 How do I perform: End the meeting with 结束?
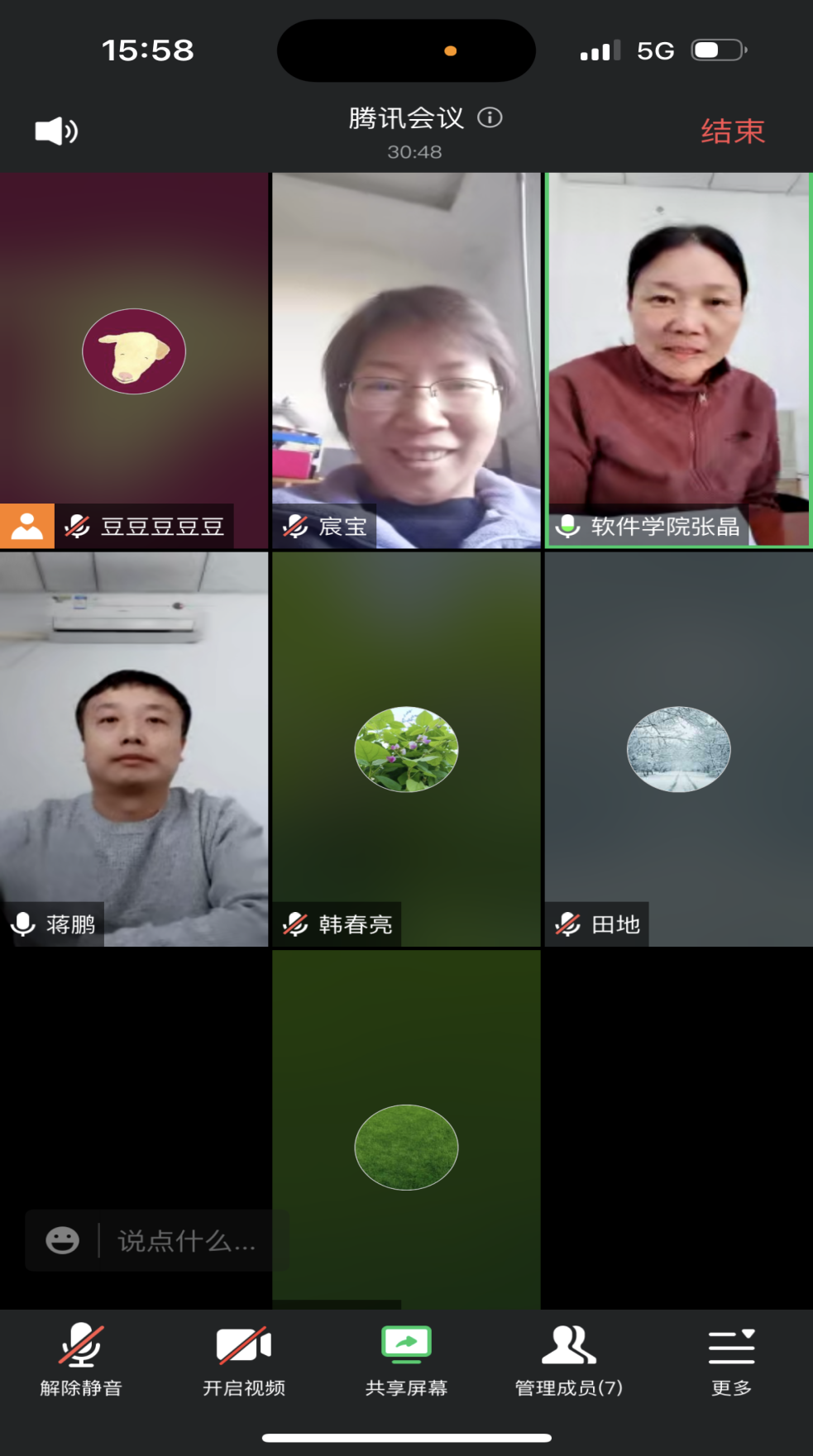click(x=732, y=131)
